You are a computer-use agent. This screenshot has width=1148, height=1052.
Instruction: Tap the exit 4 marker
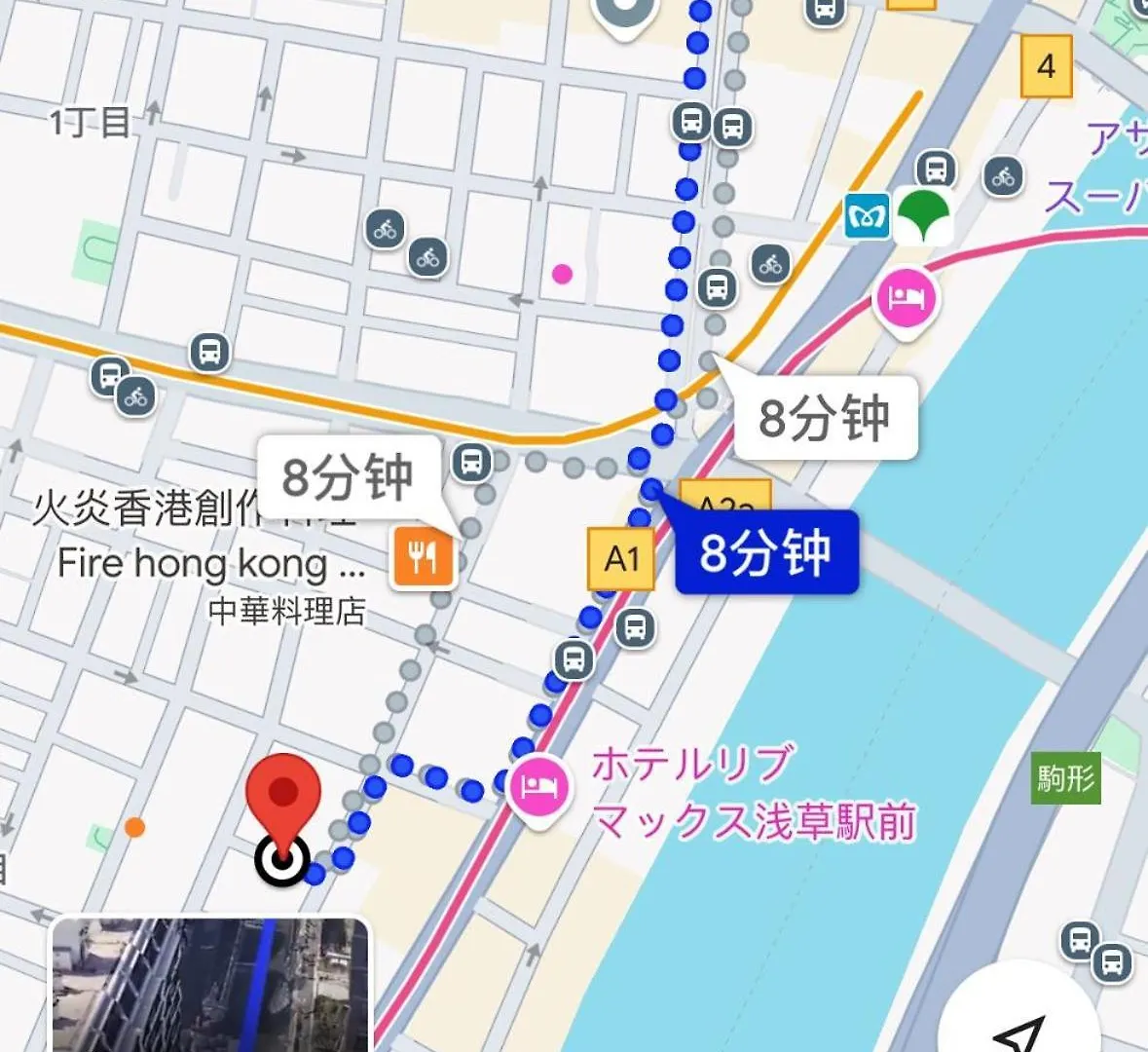point(1046,66)
